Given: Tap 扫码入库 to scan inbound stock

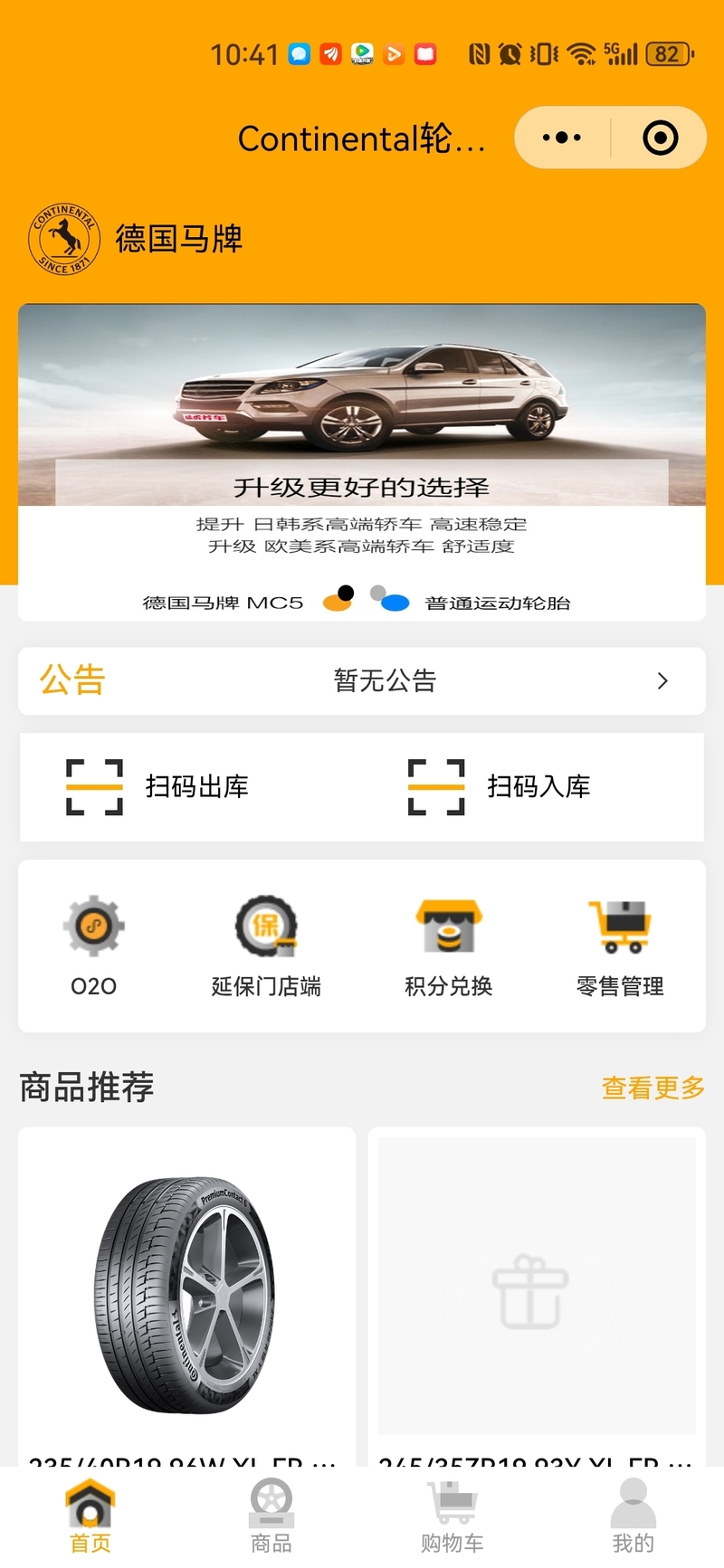Looking at the screenshot, I should pos(500,786).
